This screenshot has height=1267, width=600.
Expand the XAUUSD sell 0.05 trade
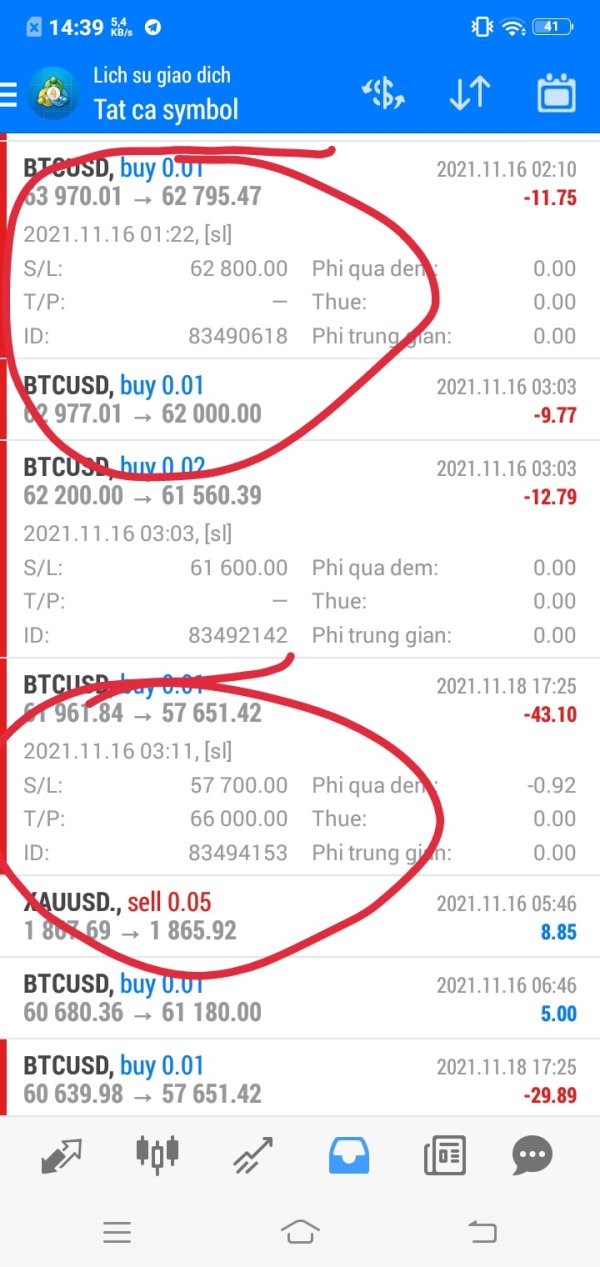[300, 917]
